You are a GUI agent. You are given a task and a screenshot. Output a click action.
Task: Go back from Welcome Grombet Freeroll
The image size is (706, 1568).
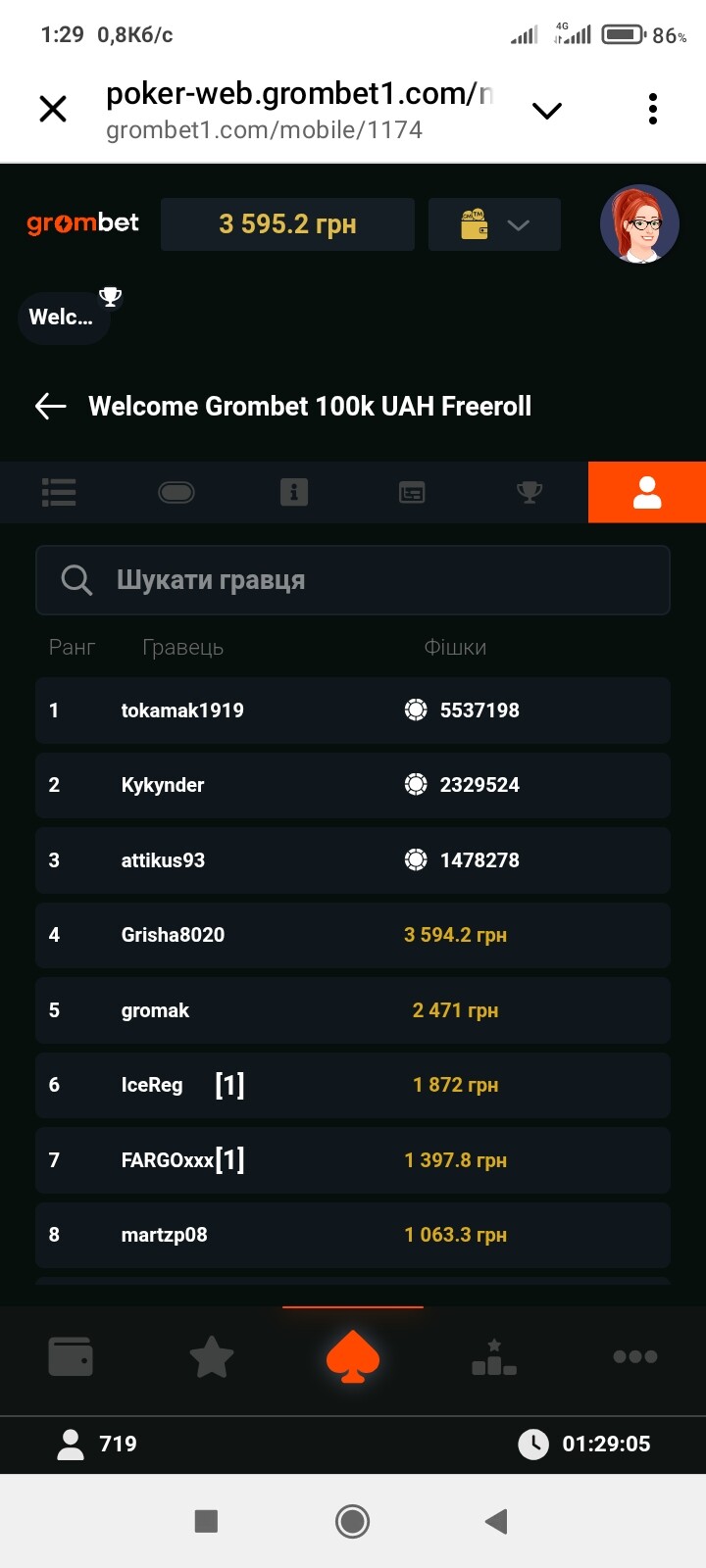(x=50, y=406)
